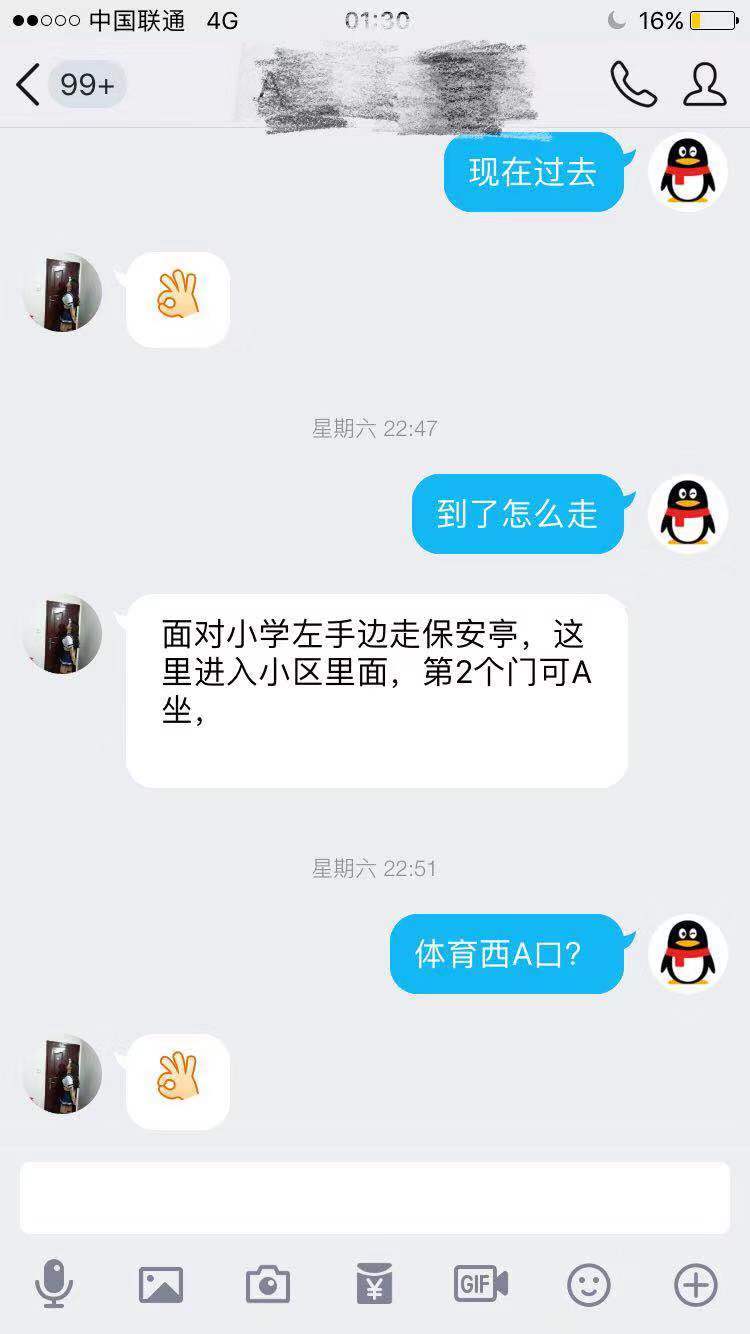Tap the '星期六 22:47' timestamp label

tap(375, 428)
